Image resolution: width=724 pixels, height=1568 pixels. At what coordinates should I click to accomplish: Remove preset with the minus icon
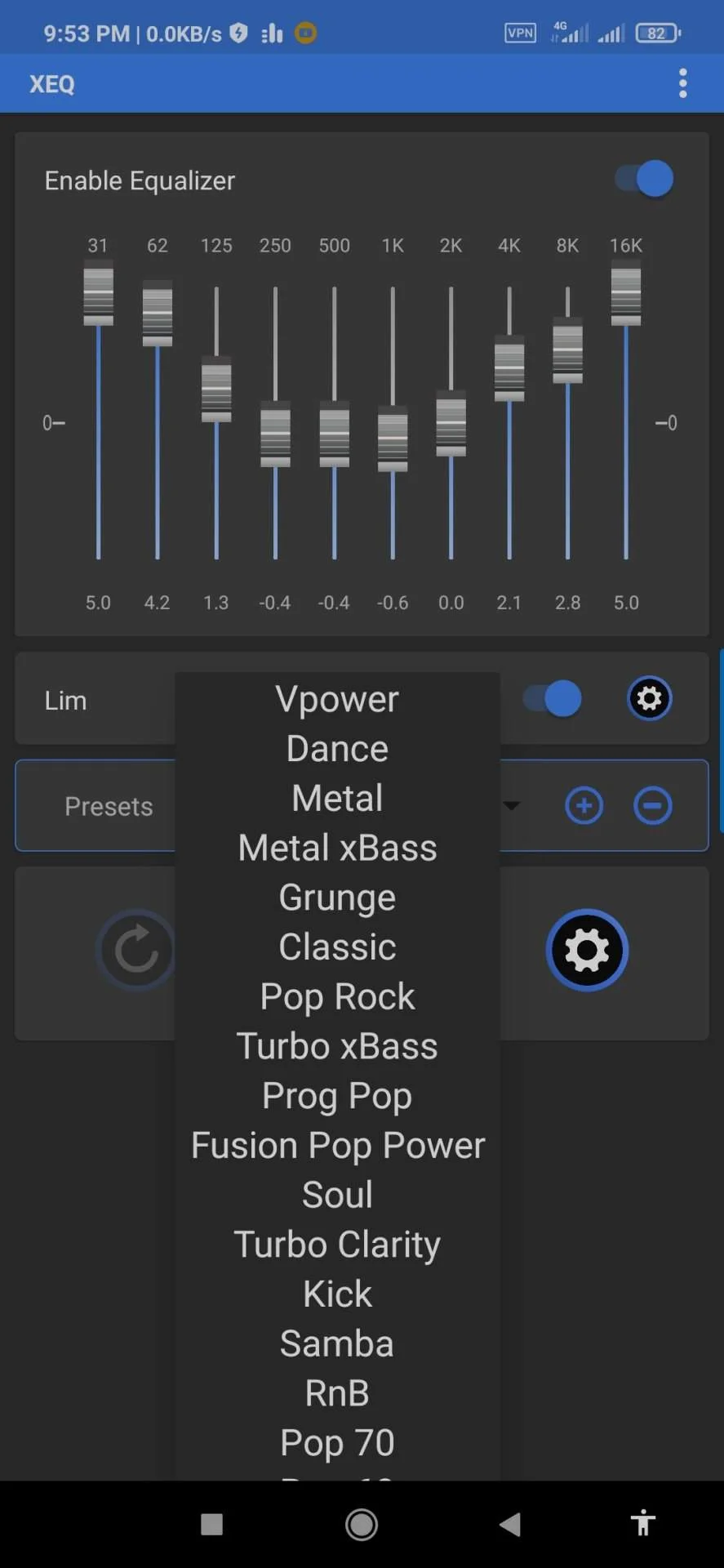tap(653, 806)
